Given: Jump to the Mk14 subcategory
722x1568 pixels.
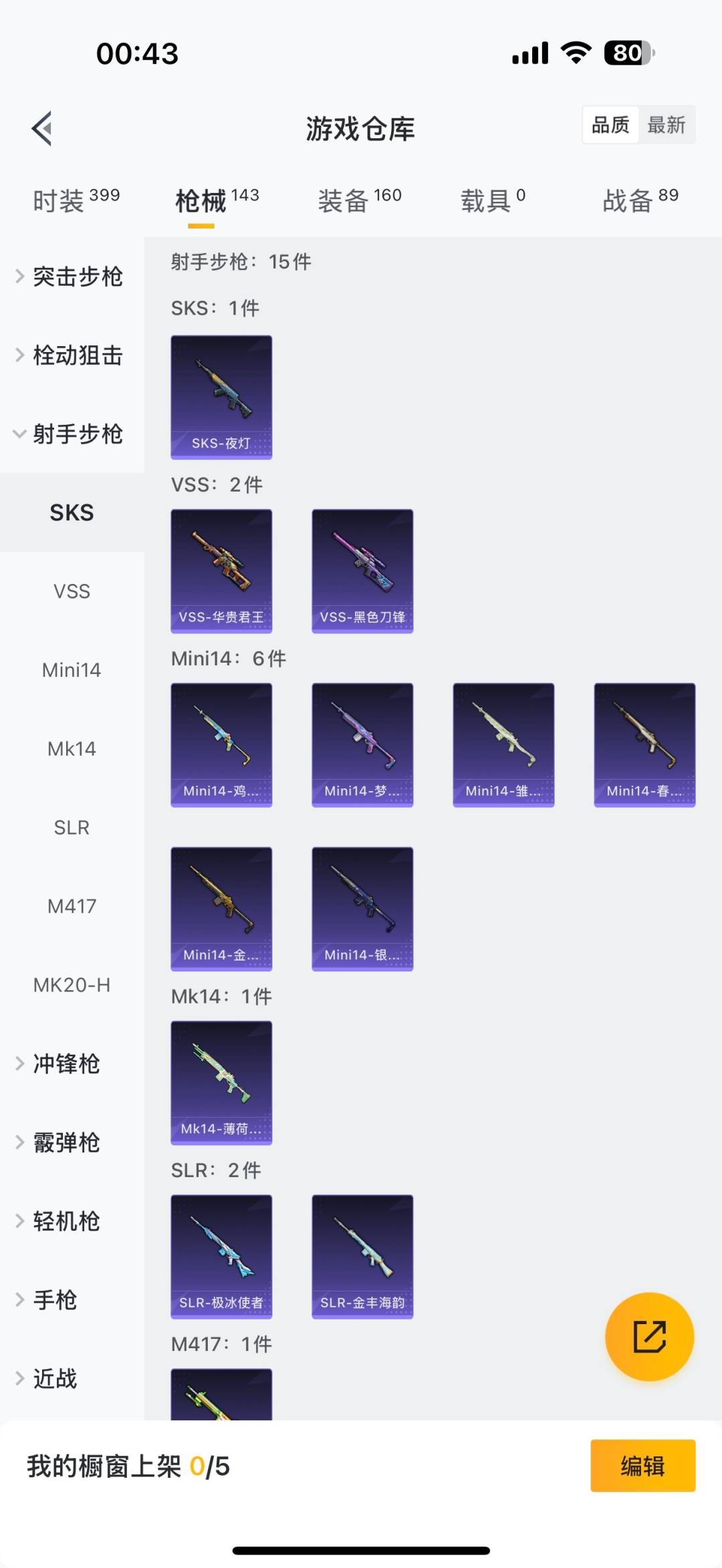Looking at the screenshot, I should [x=72, y=749].
